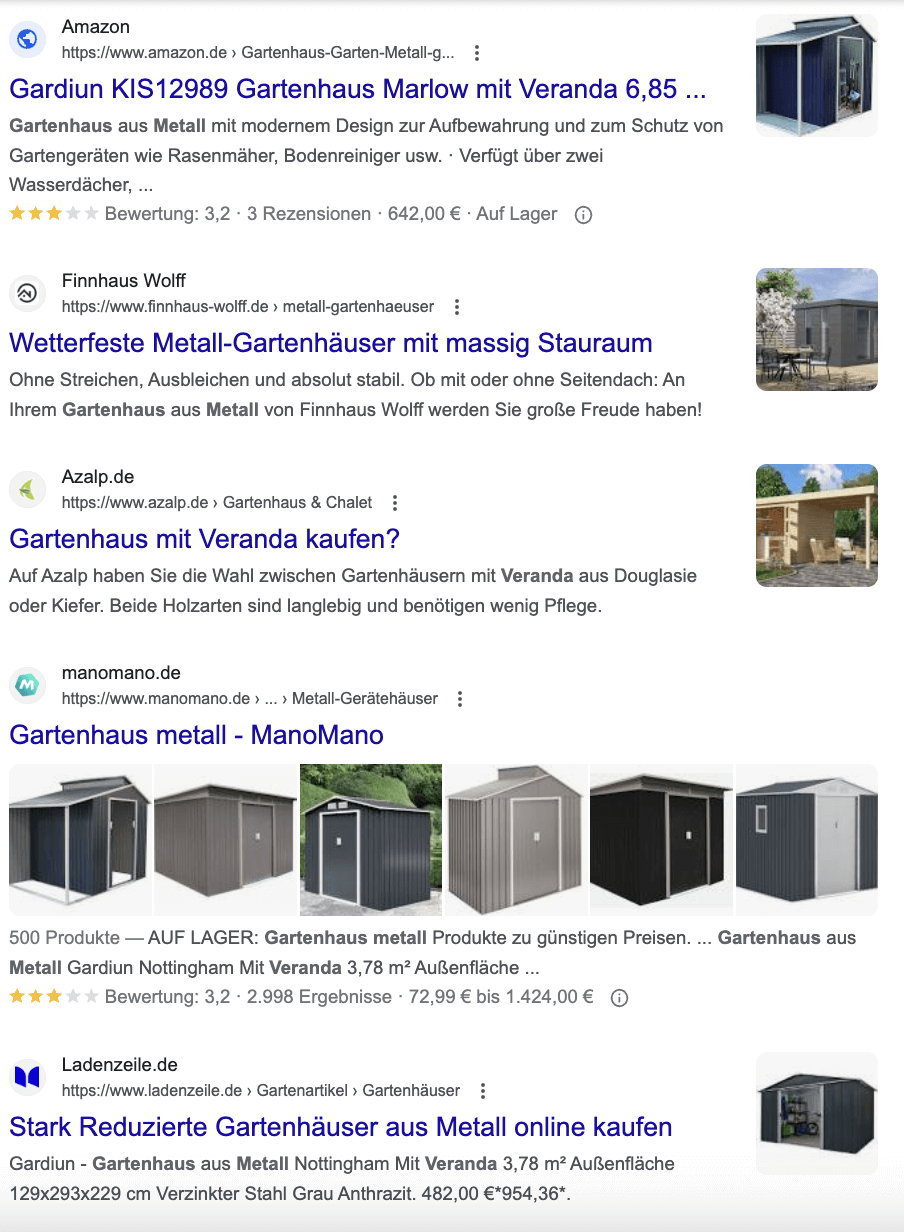Click the Amazon globe favicon
904x1232 pixels.
(x=27, y=40)
